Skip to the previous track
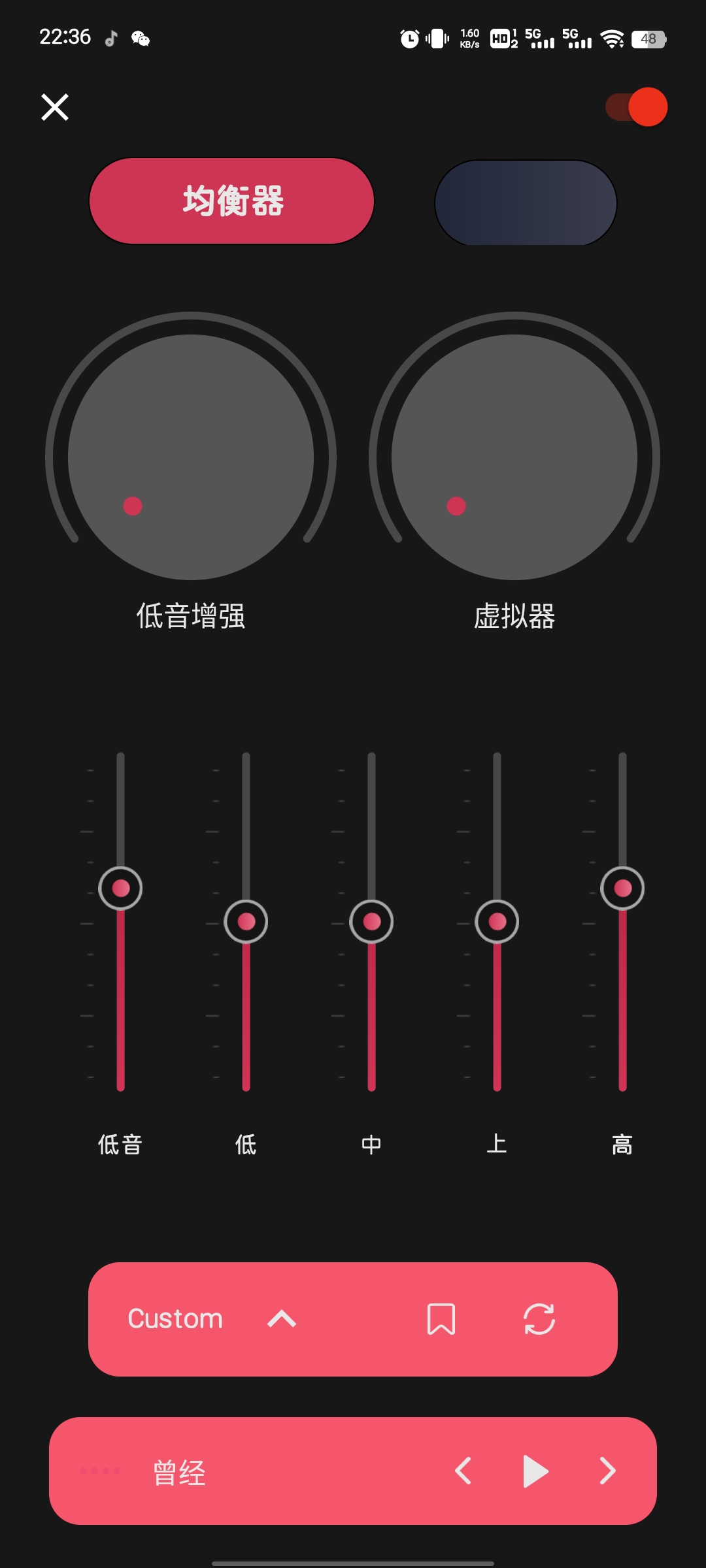Screen dimensions: 706x1568 (x=463, y=1471)
